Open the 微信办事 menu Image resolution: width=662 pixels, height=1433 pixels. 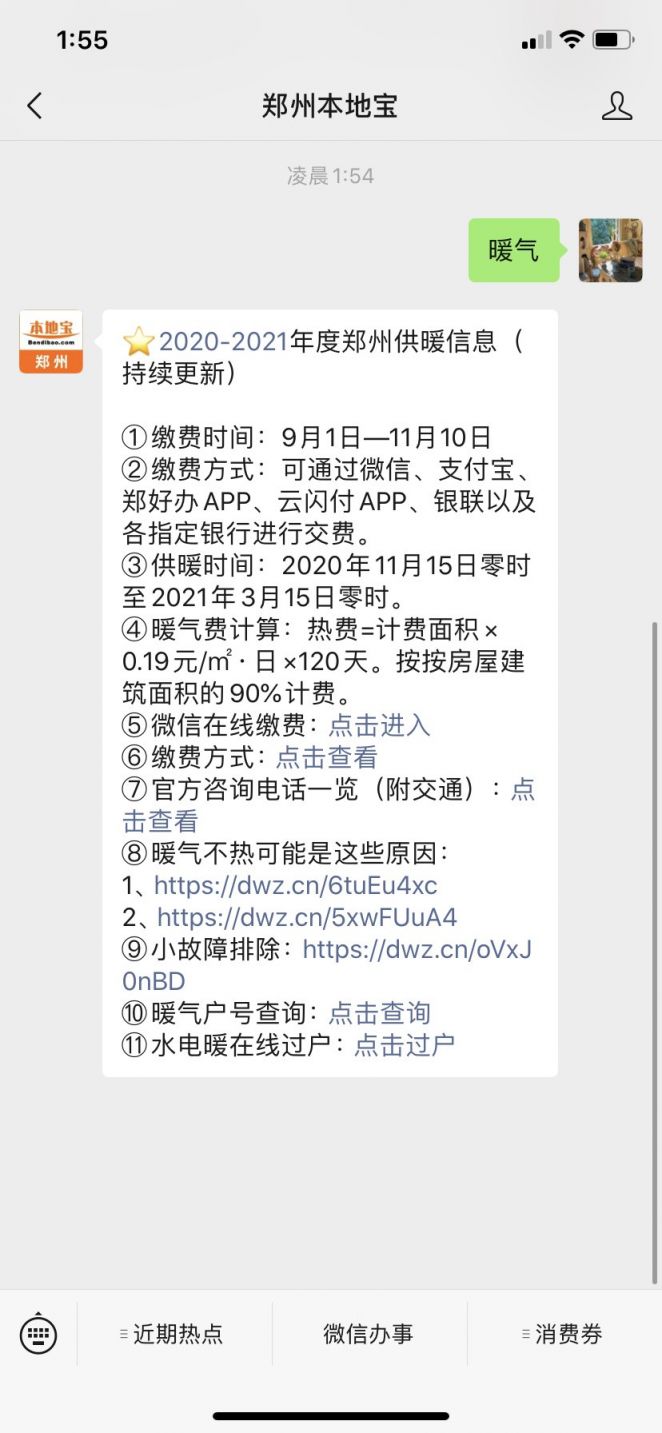tap(368, 1334)
